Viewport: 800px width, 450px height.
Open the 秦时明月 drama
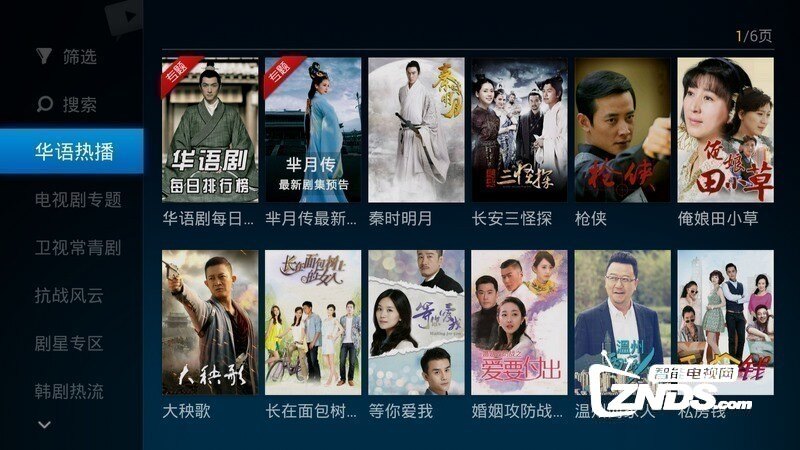pos(416,130)
